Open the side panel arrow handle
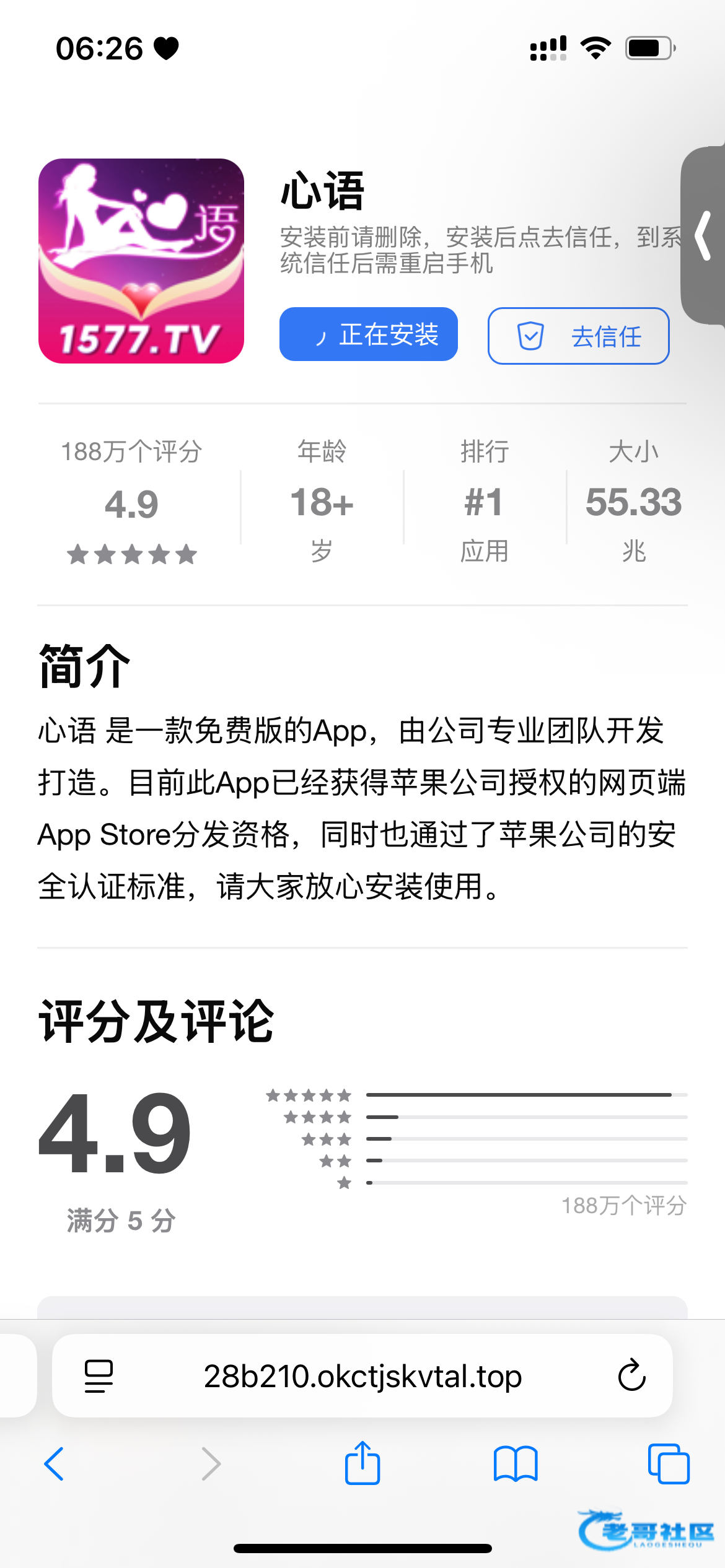The image size is (725, 1568). coord(703,235)
